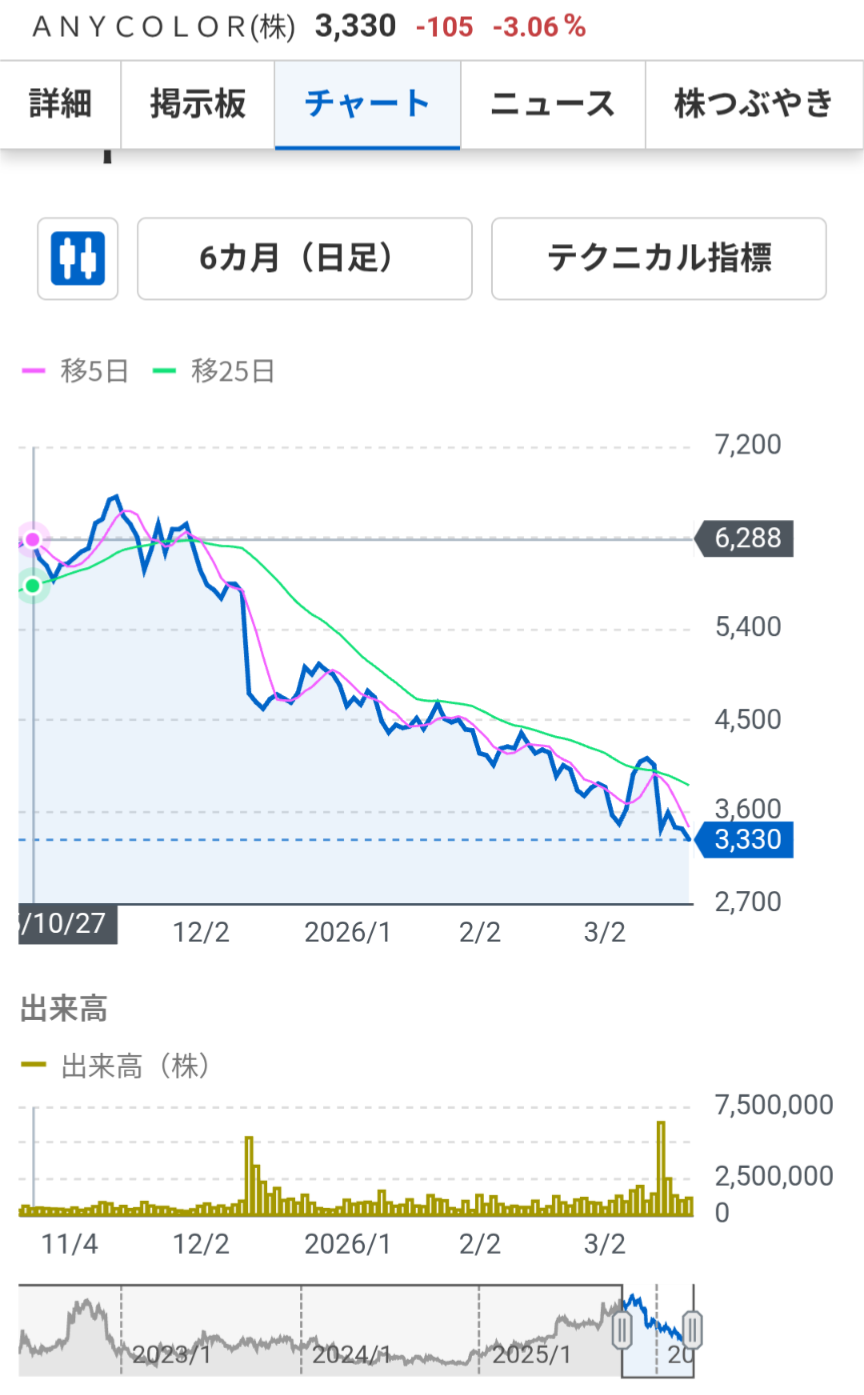Tap the left range handle on mini chart
This screenshot has height=1395, width=864.
click(x=622, y=1330)
